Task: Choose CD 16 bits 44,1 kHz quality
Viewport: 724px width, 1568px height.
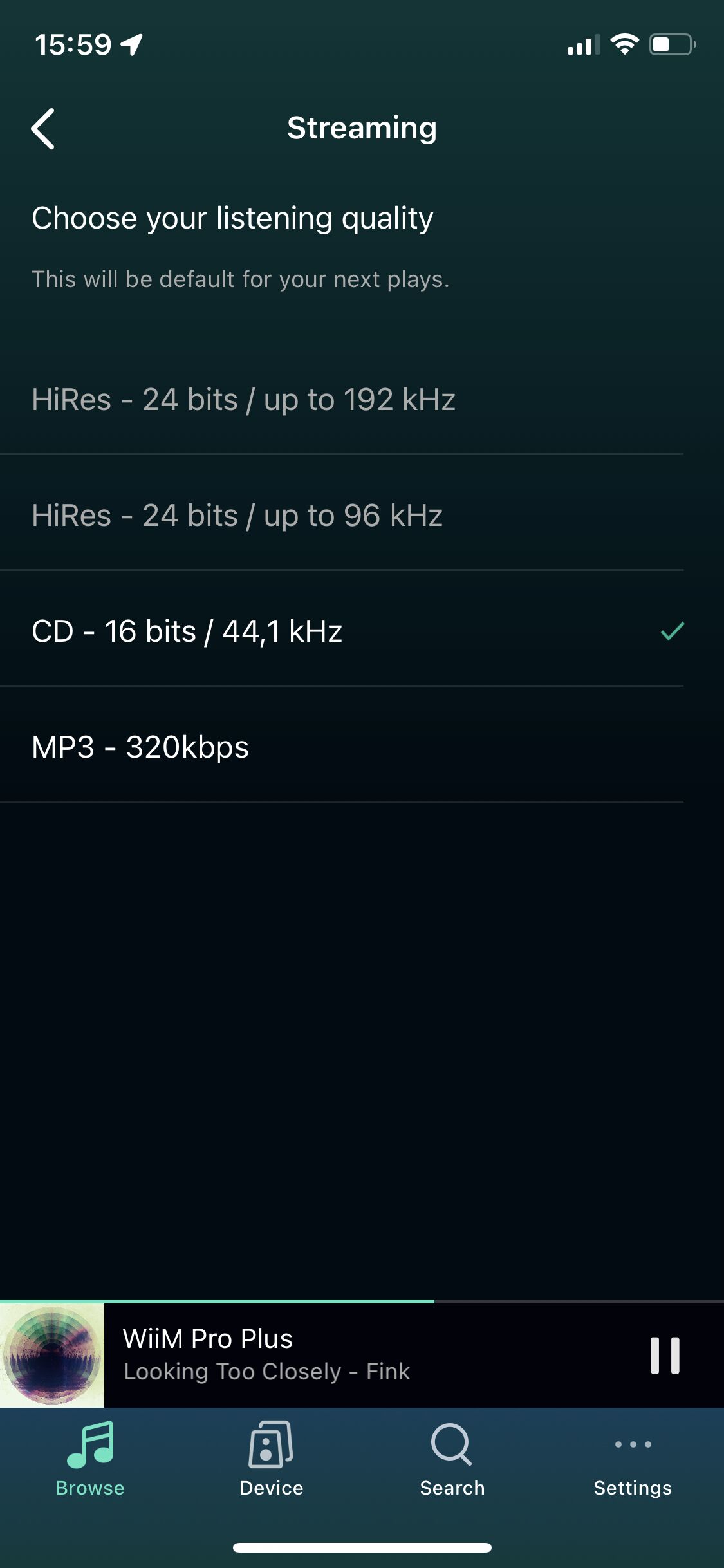Action: (x=342, y=631)
